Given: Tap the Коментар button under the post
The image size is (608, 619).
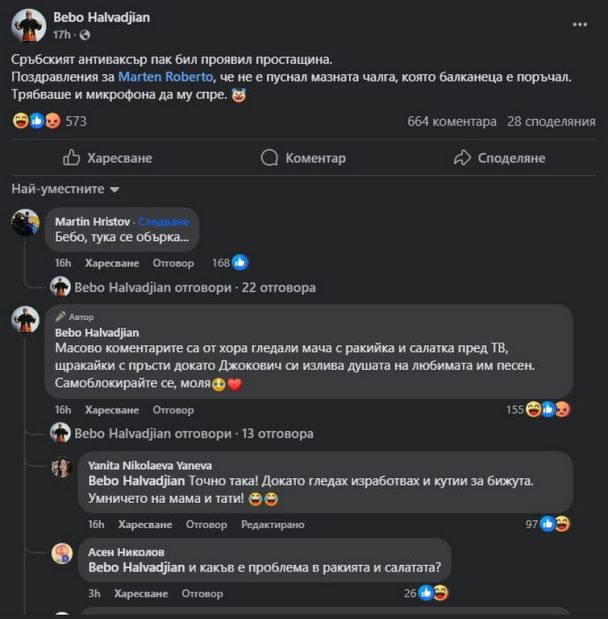Looking at the screenshot, I should click(x=303, y=158).
